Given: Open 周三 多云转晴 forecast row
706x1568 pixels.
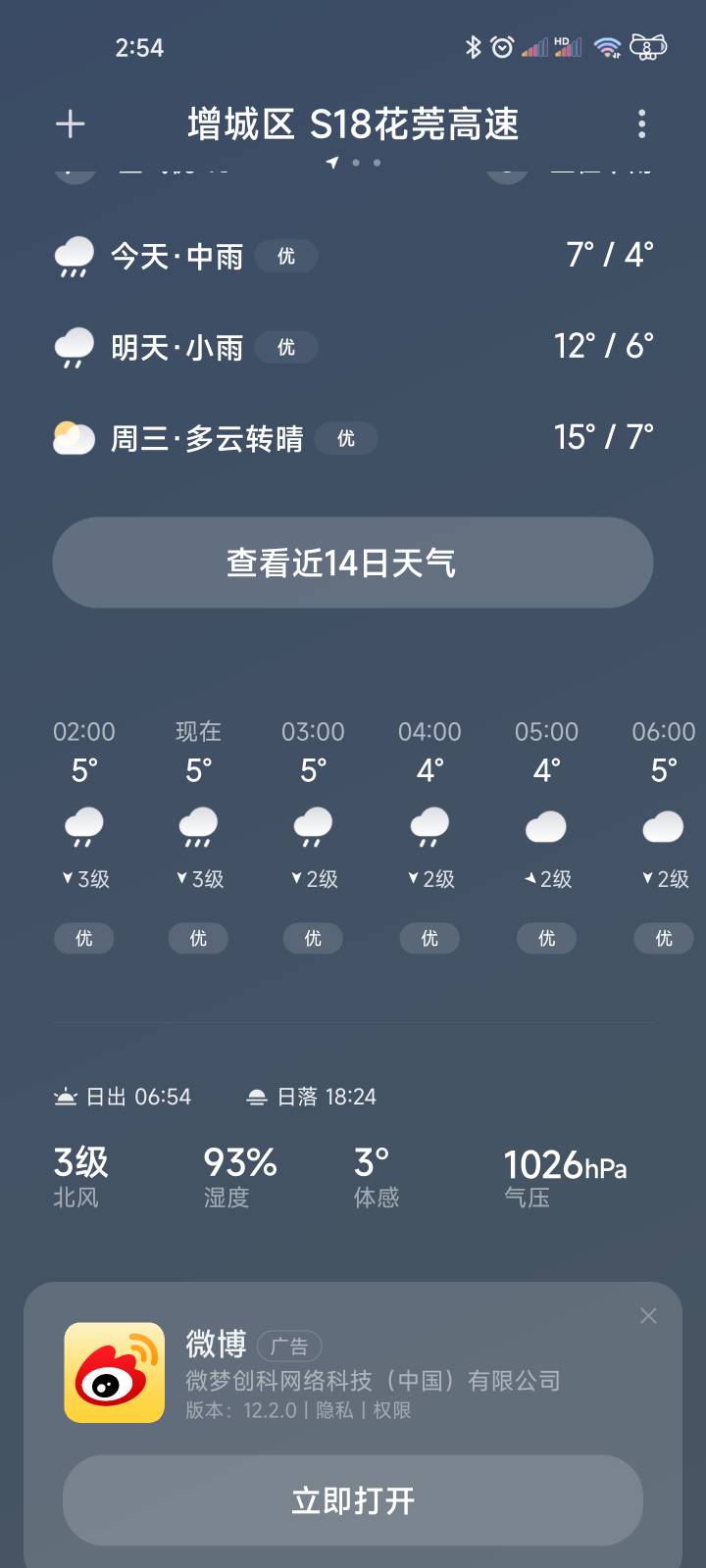Looking at the screenshot, I should [353, 438].
